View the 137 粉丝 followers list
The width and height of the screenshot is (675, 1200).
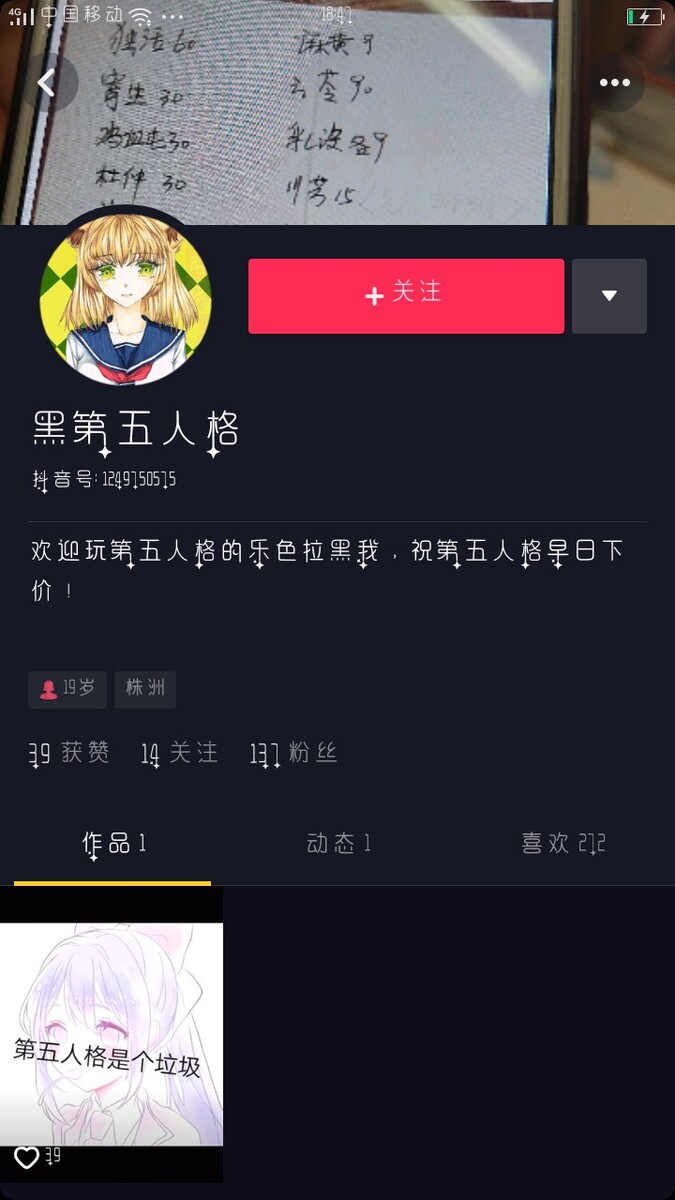(x=293, y=754)
